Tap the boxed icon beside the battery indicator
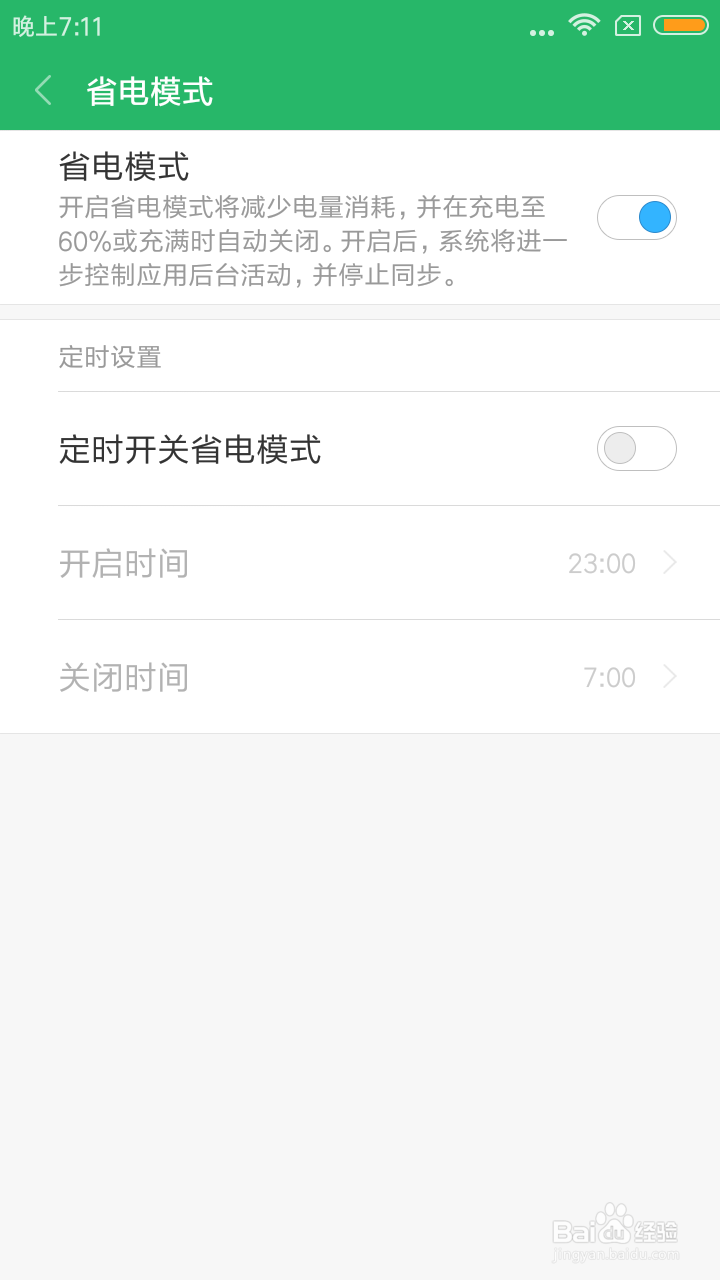The height and width of the screenshot is (1280, 720). pyautogui.click(x=630, y=26)
